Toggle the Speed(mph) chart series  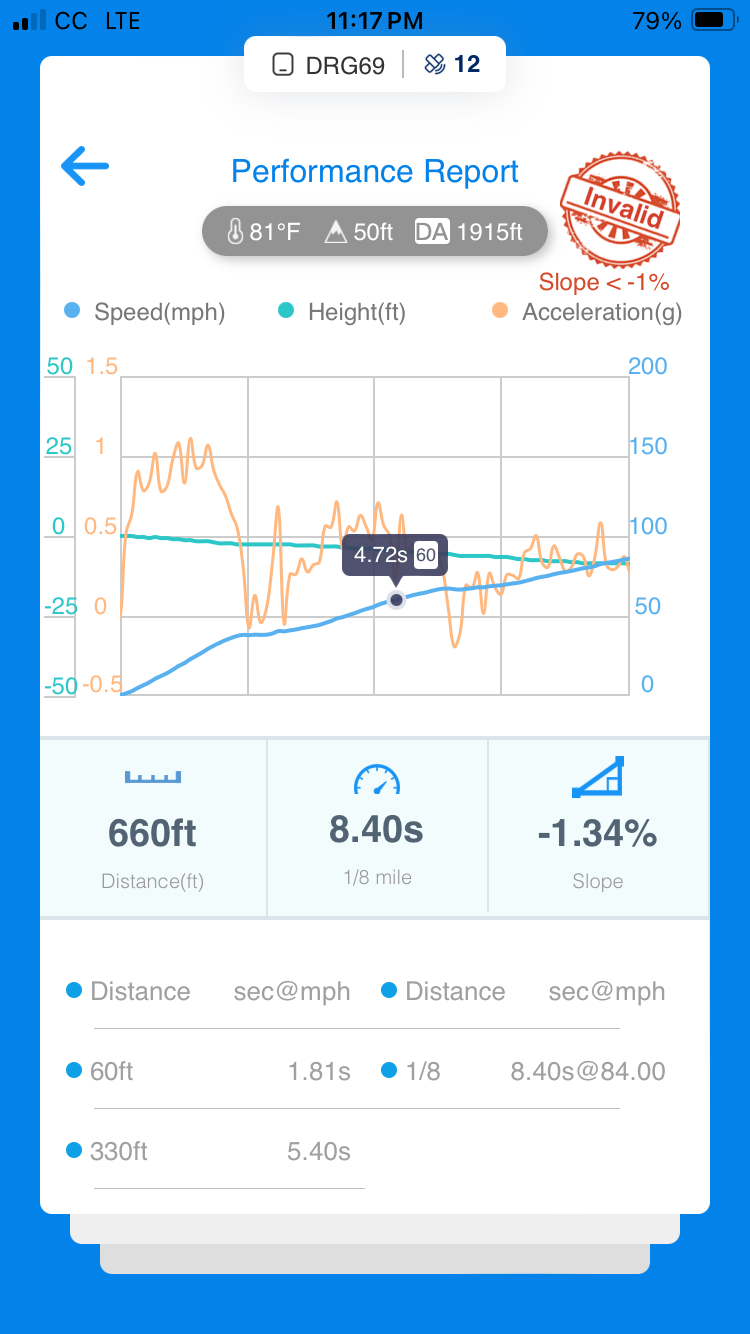(x=144, y=312)
